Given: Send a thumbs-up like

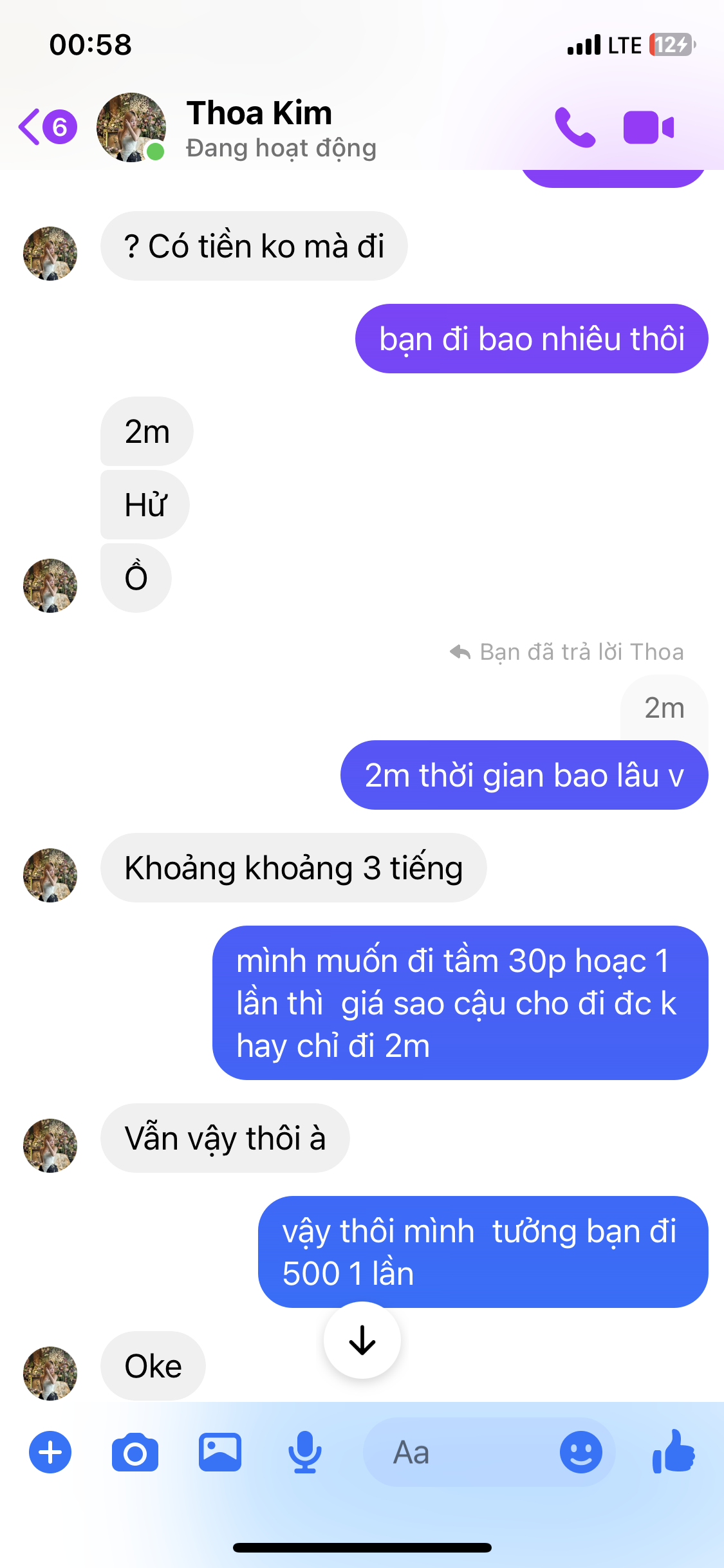Looking at the screenshot, I should pos(674,1452).
